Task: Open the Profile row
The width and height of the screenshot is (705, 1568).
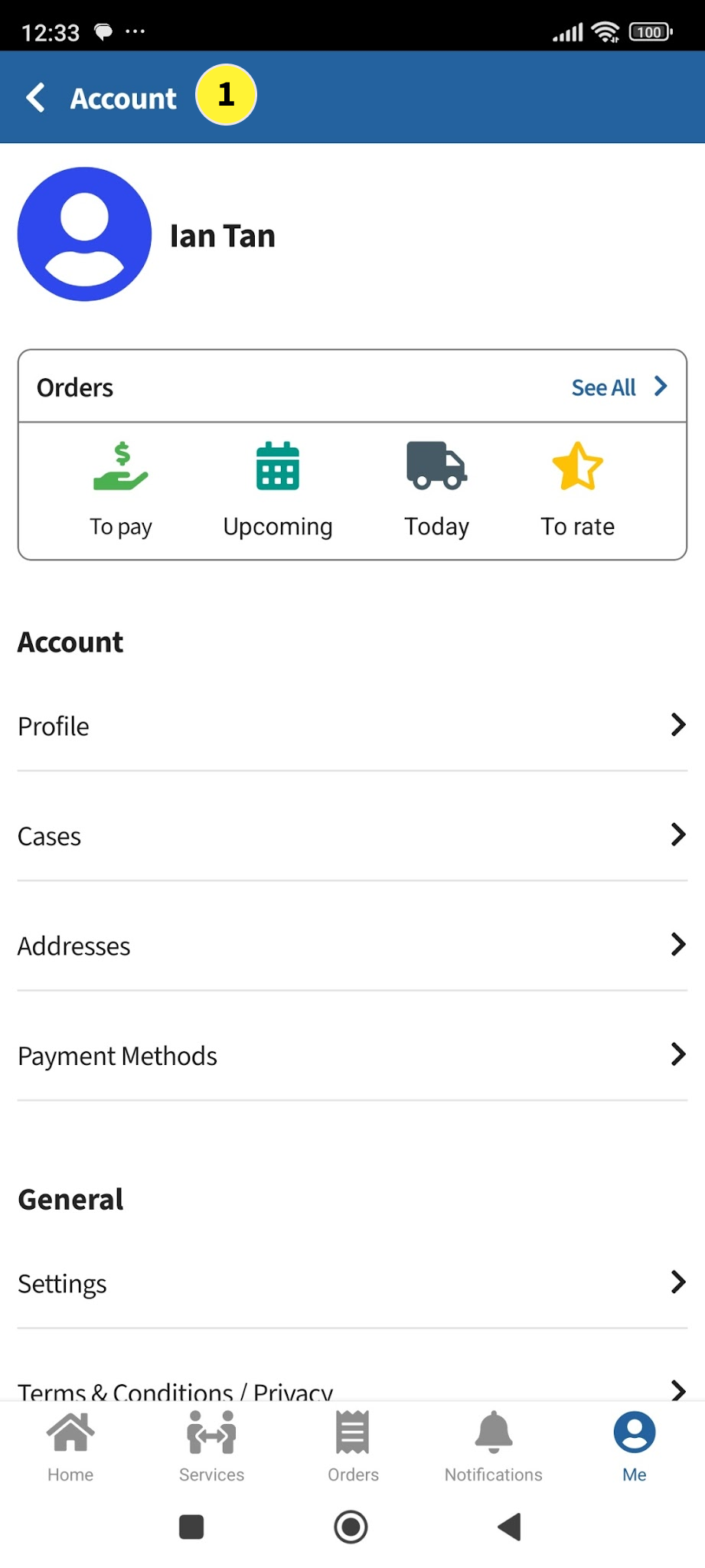Action: point(352,726)
